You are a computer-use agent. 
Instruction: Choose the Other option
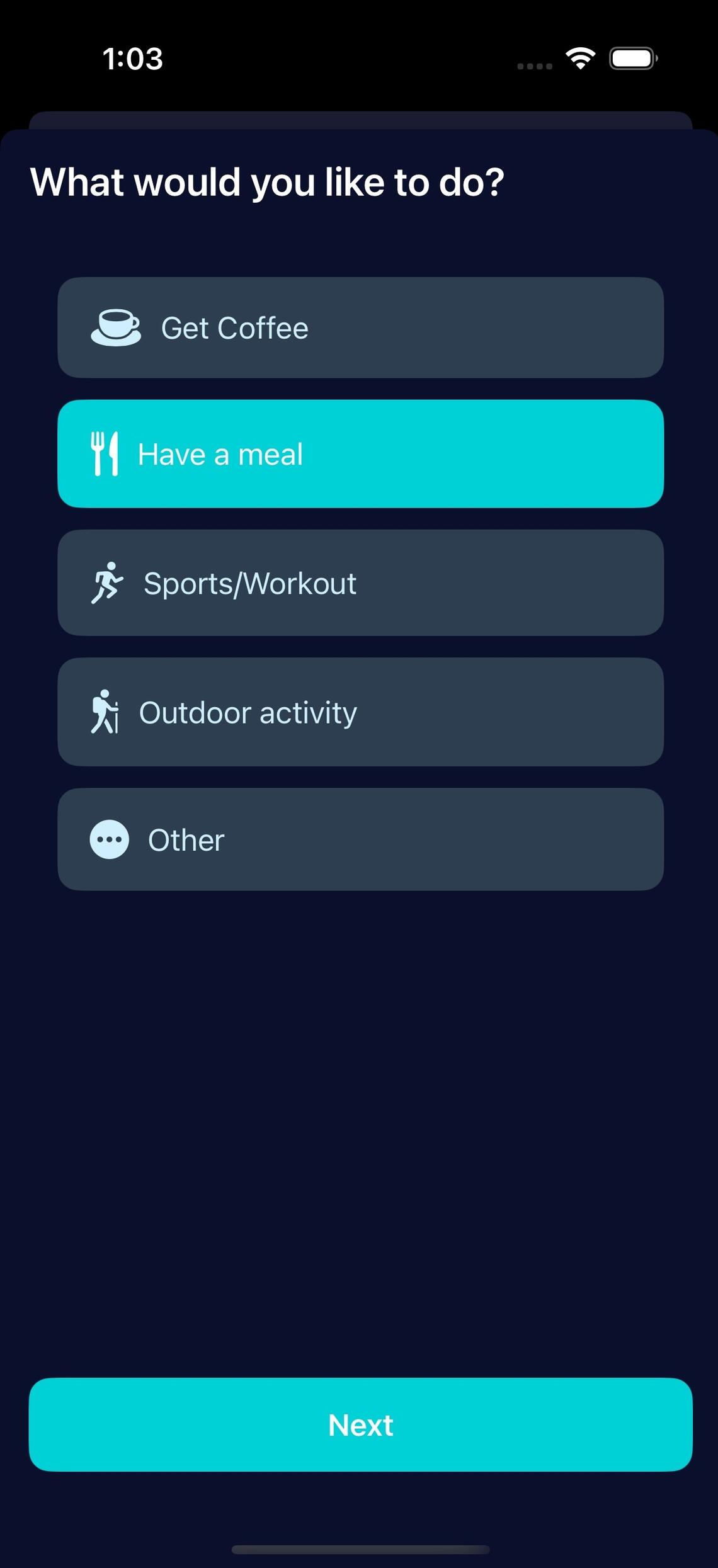pos(360,839)
